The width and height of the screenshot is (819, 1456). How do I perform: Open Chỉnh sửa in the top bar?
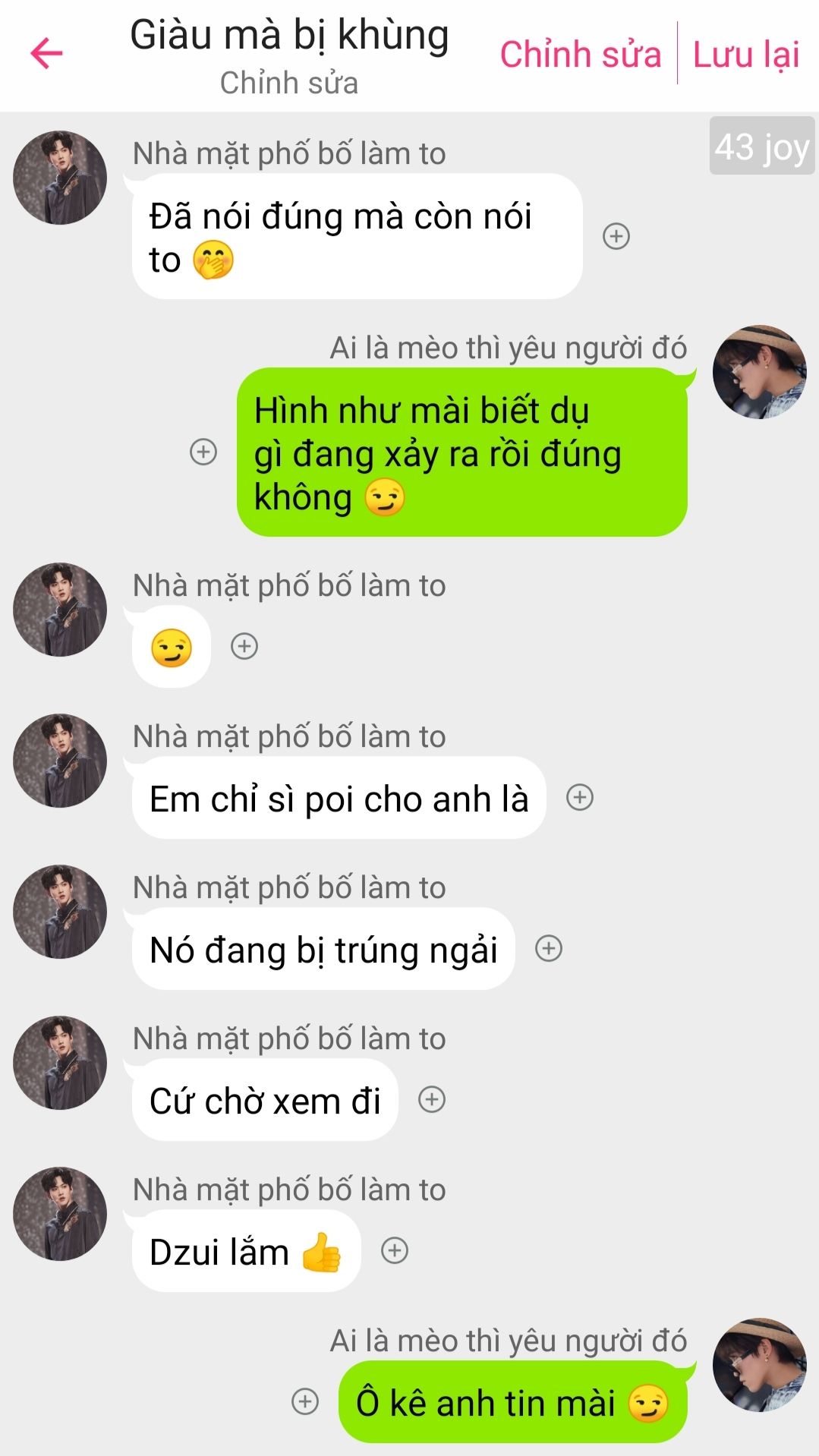pos(581,55)
